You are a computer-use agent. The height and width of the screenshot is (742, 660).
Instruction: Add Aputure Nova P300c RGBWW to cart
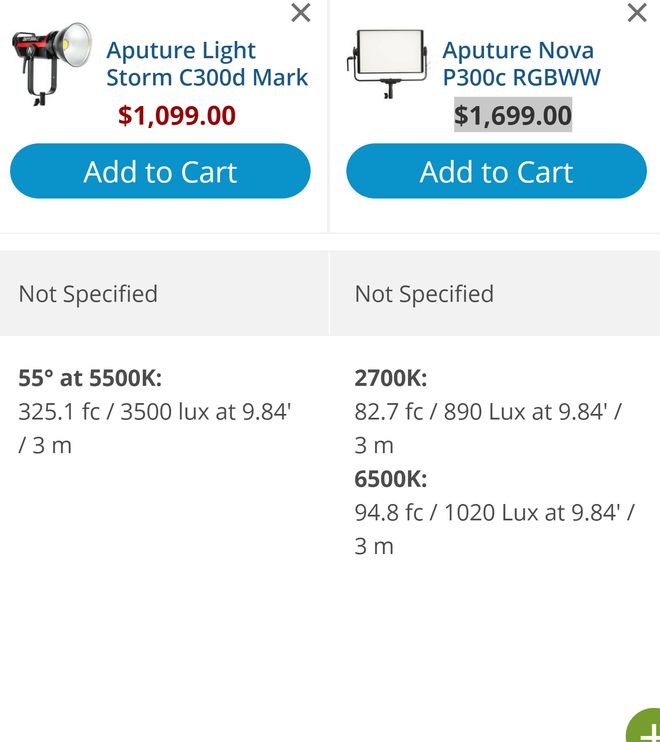(x=496, y=172)
